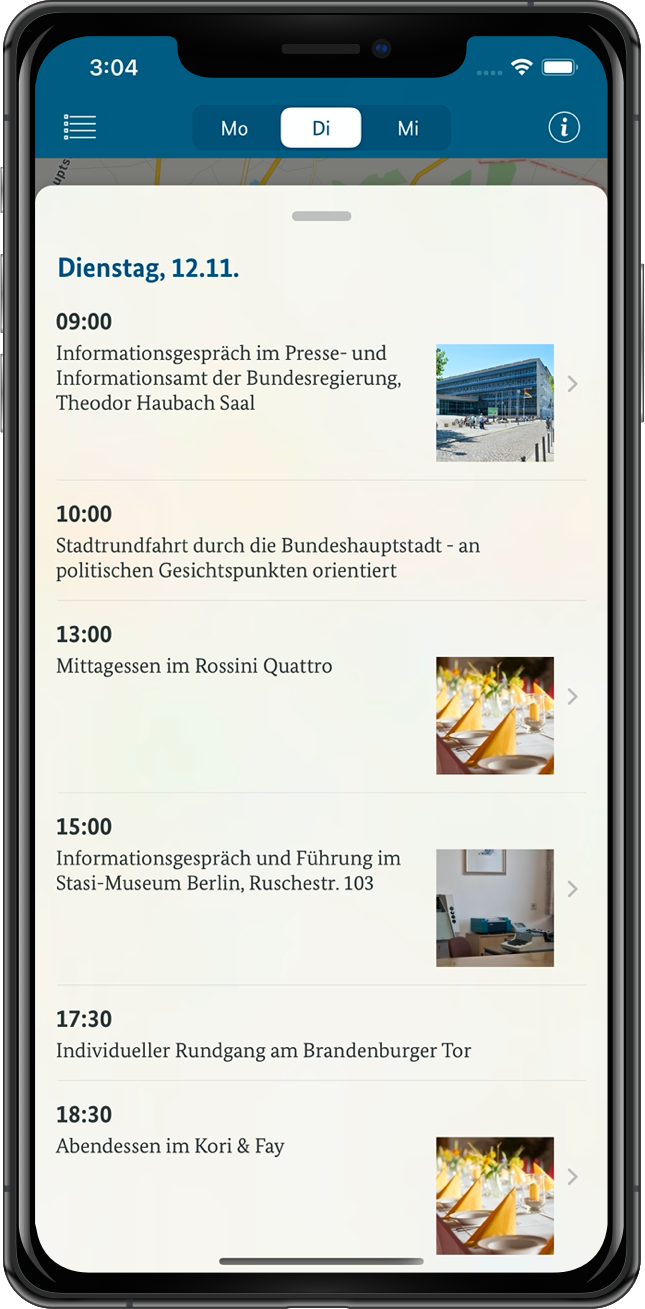Tap the sheet's drag handle
This screenshot has width=645, height=1309.
(x=321, y=216)
